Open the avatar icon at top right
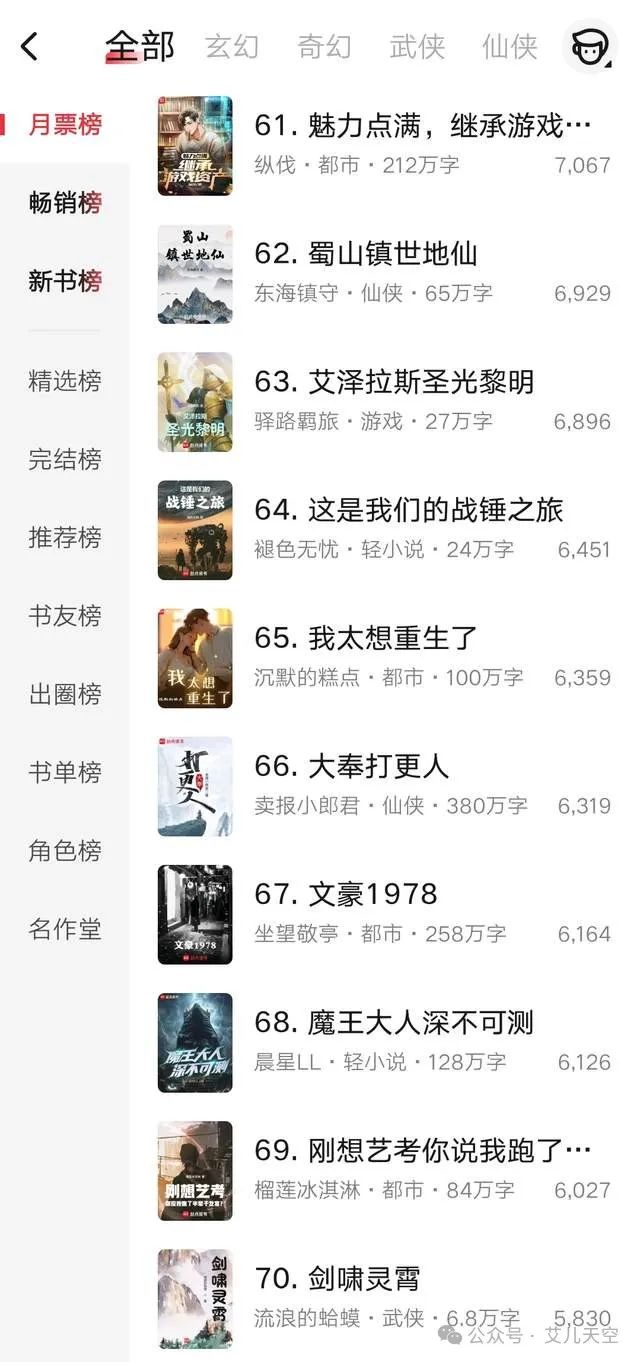Viewport: 640px width, 1362px height. (x=590, y=46)
